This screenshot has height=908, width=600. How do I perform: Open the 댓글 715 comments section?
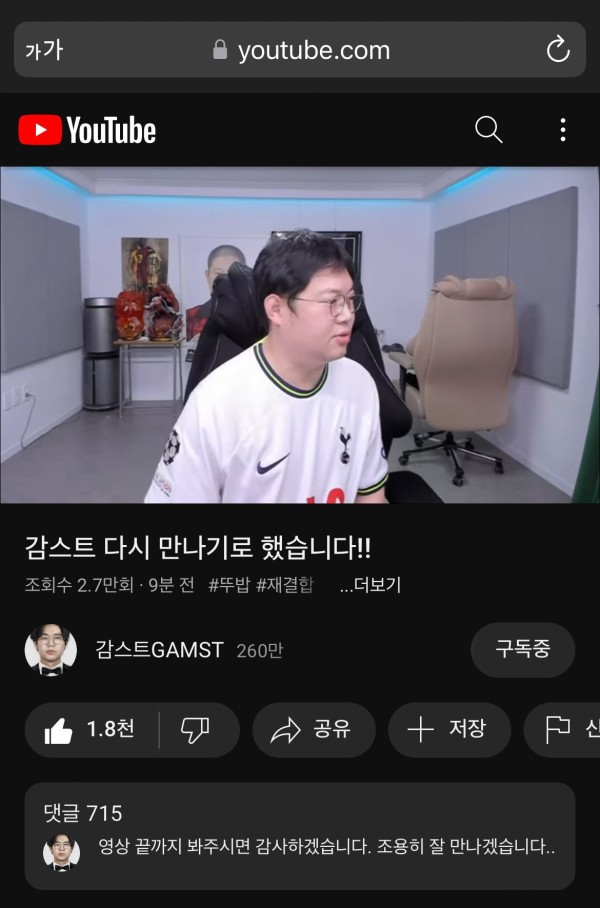[300, 835]
